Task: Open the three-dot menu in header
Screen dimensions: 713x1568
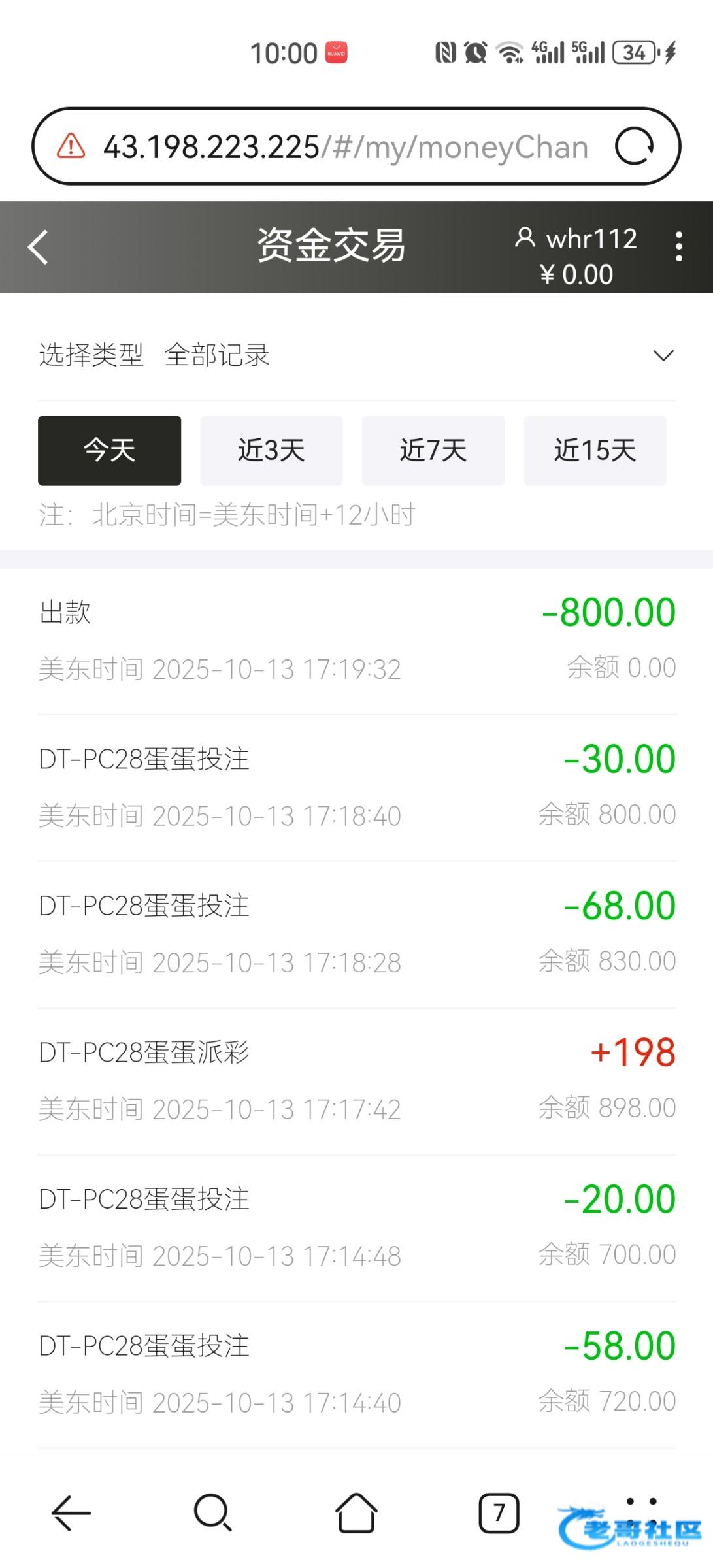Action: [x=679, y=247]
